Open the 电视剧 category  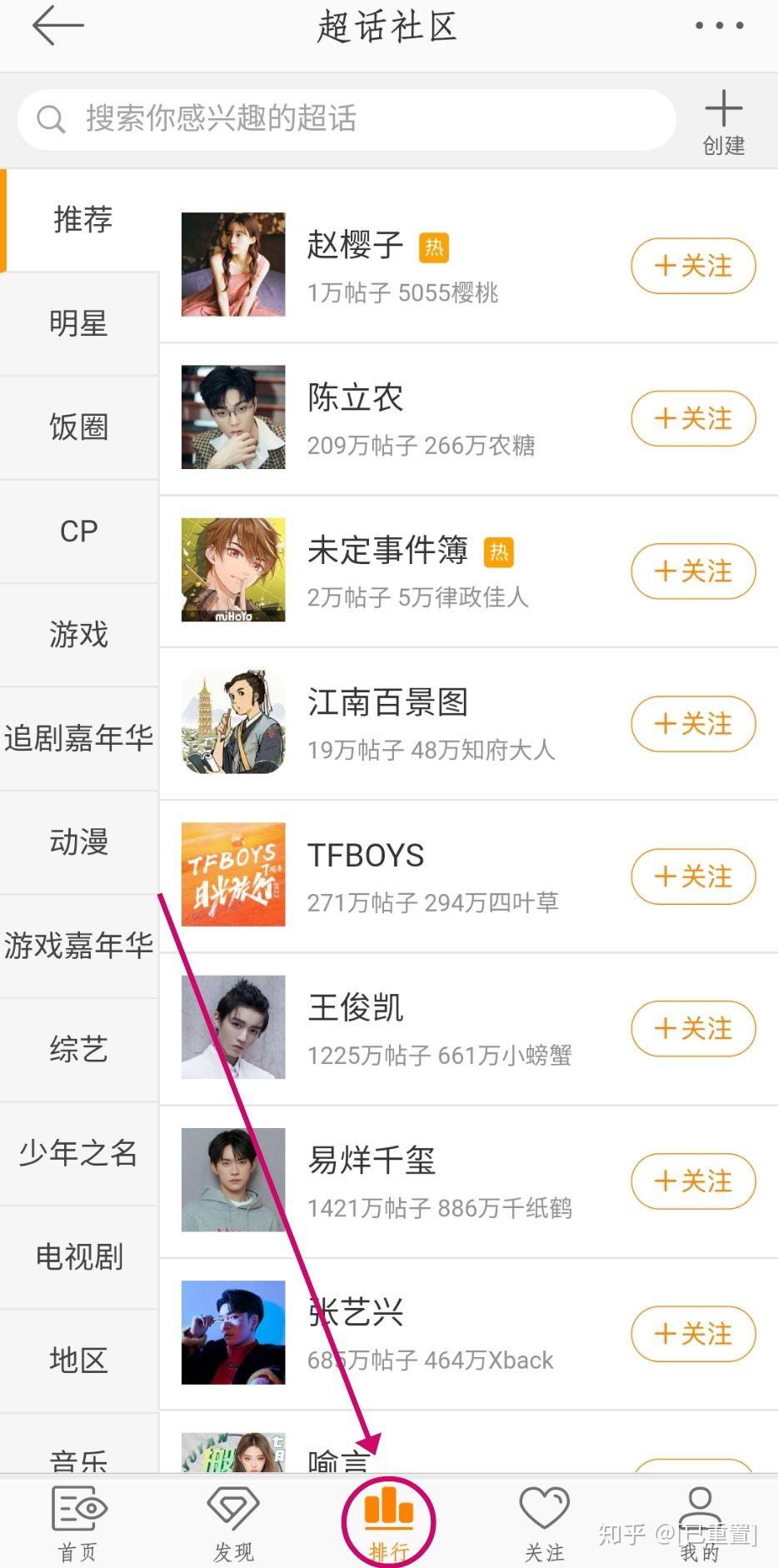(x=79, y=1256)
